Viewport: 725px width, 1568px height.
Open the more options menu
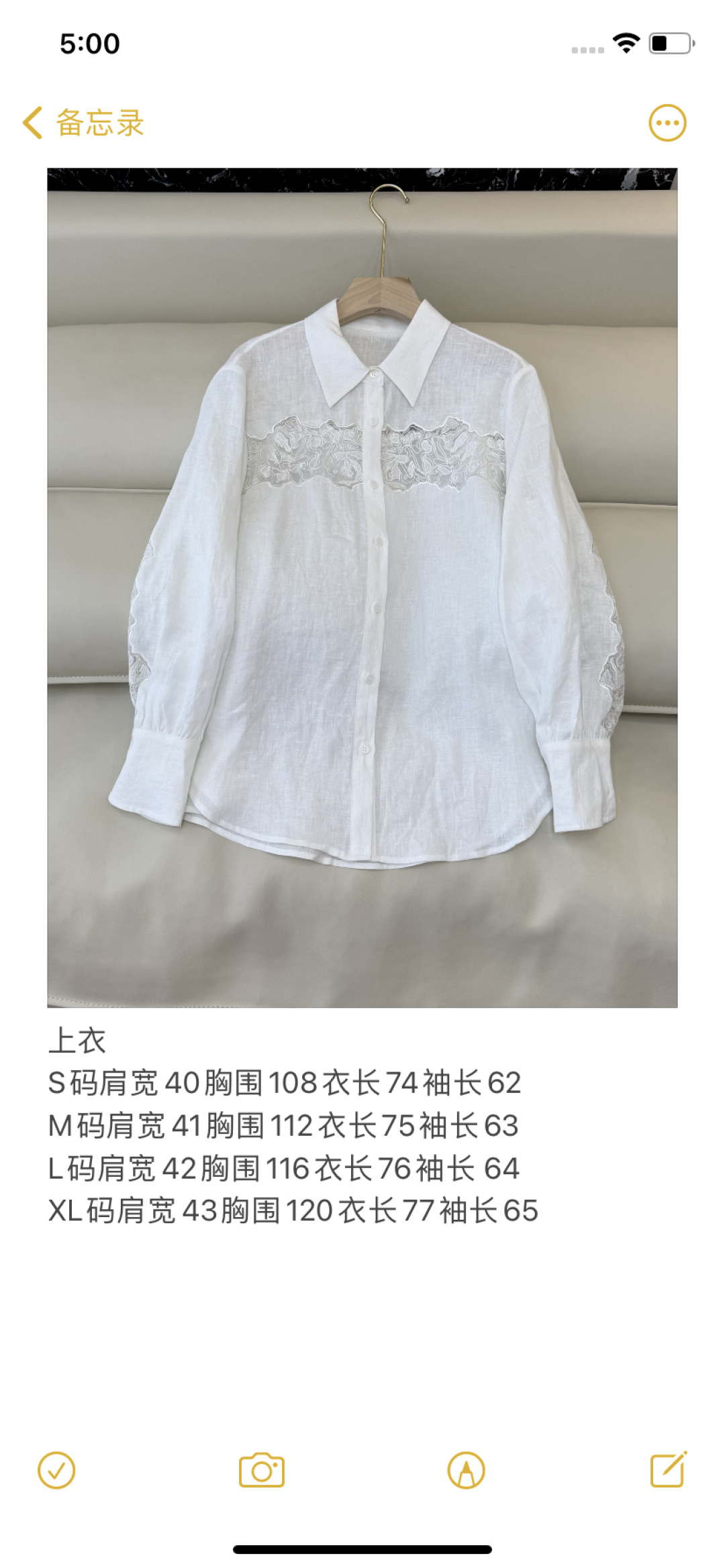point(667,123)
